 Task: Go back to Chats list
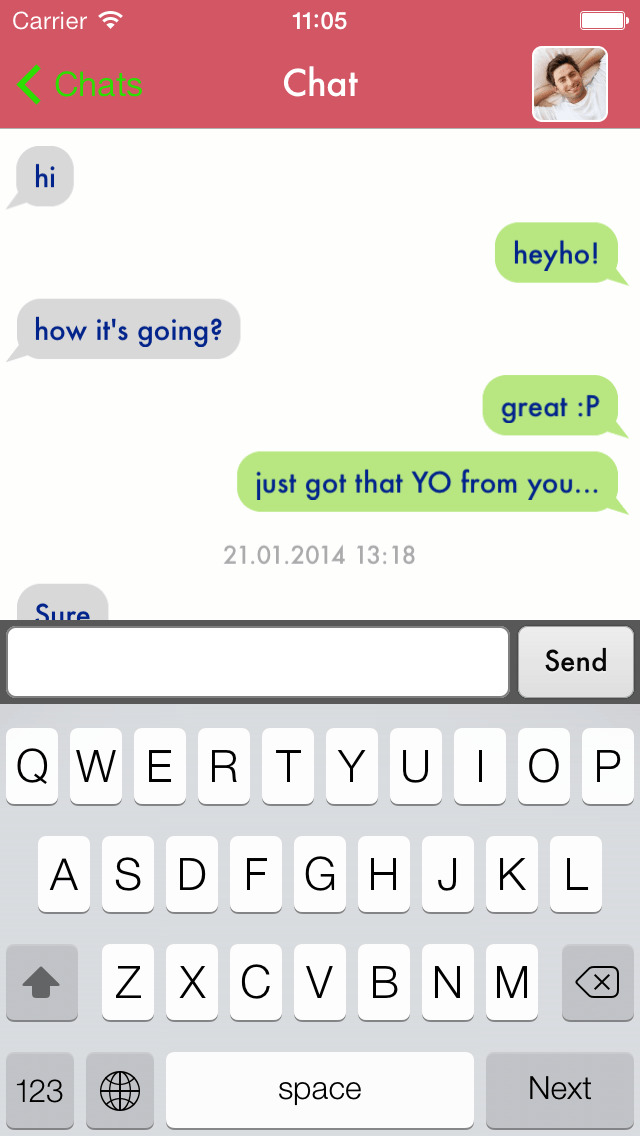tap(80, 85)
